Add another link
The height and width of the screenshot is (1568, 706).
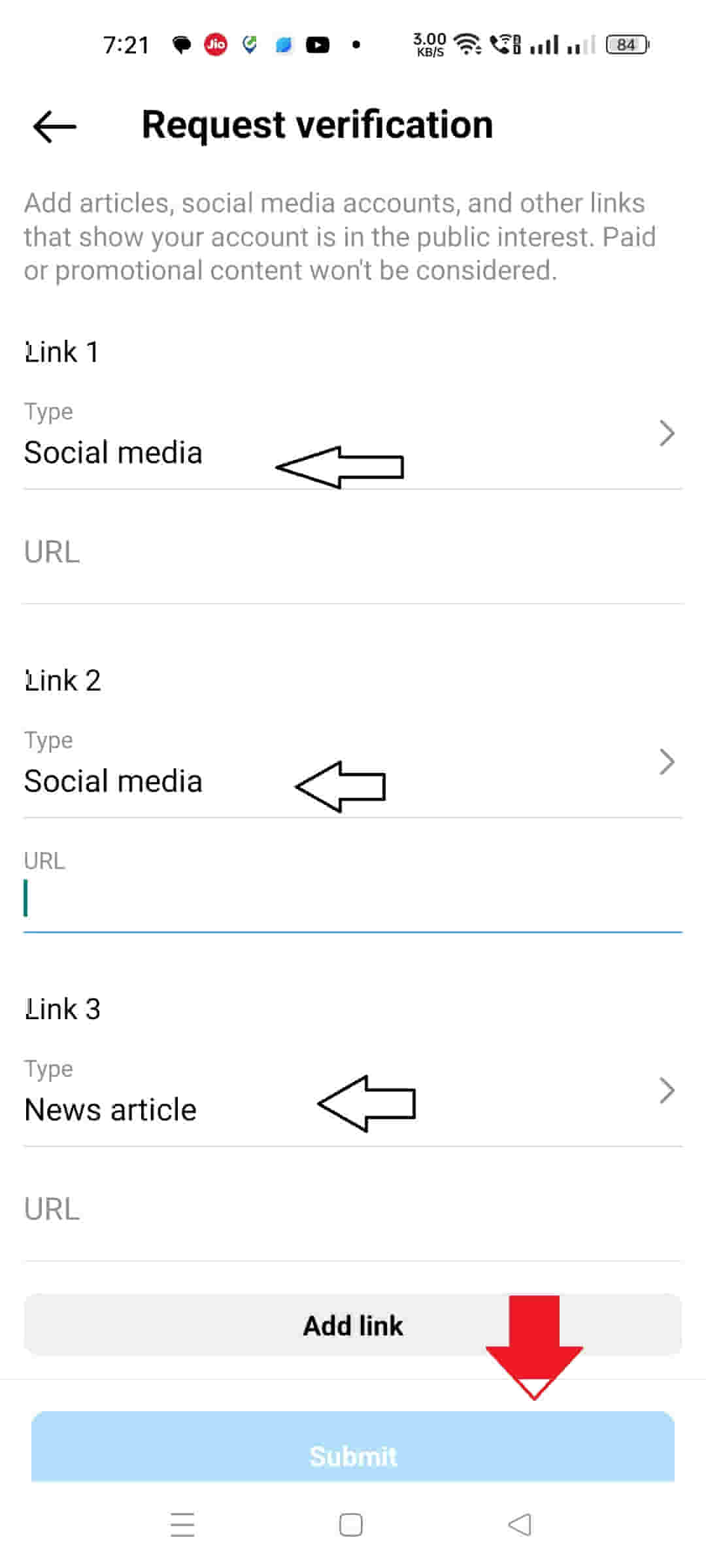[352, 1326]
